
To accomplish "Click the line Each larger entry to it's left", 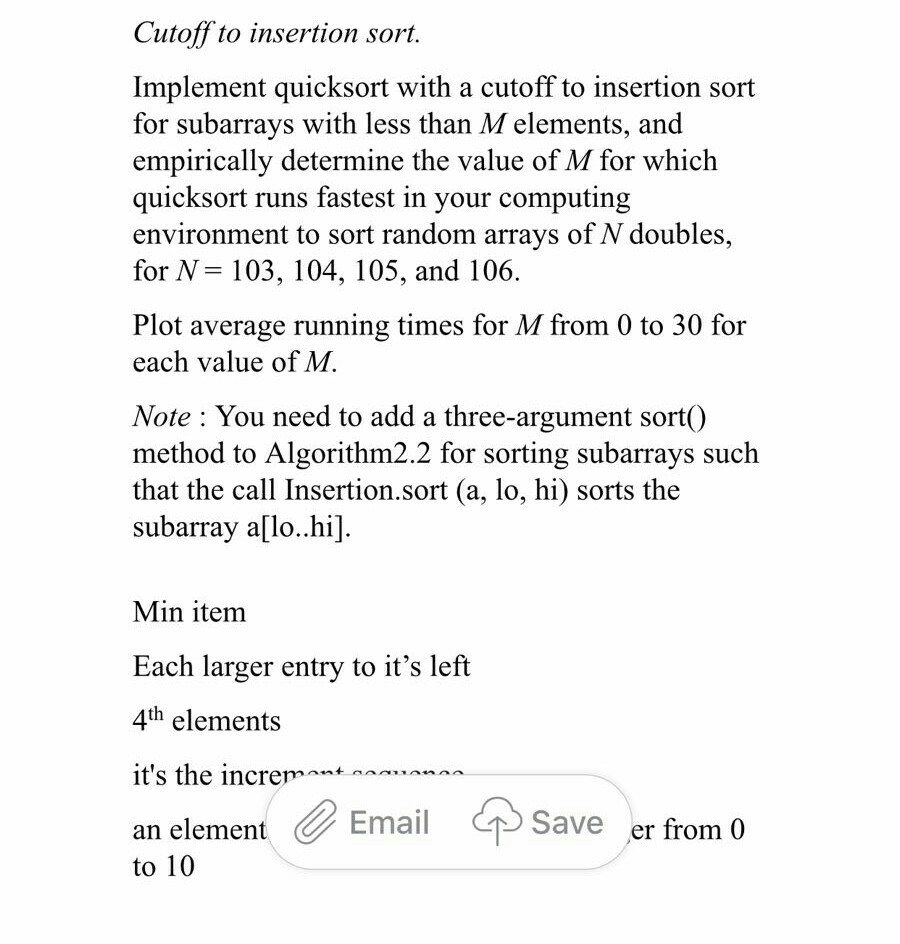I will [x=301, y=666].
